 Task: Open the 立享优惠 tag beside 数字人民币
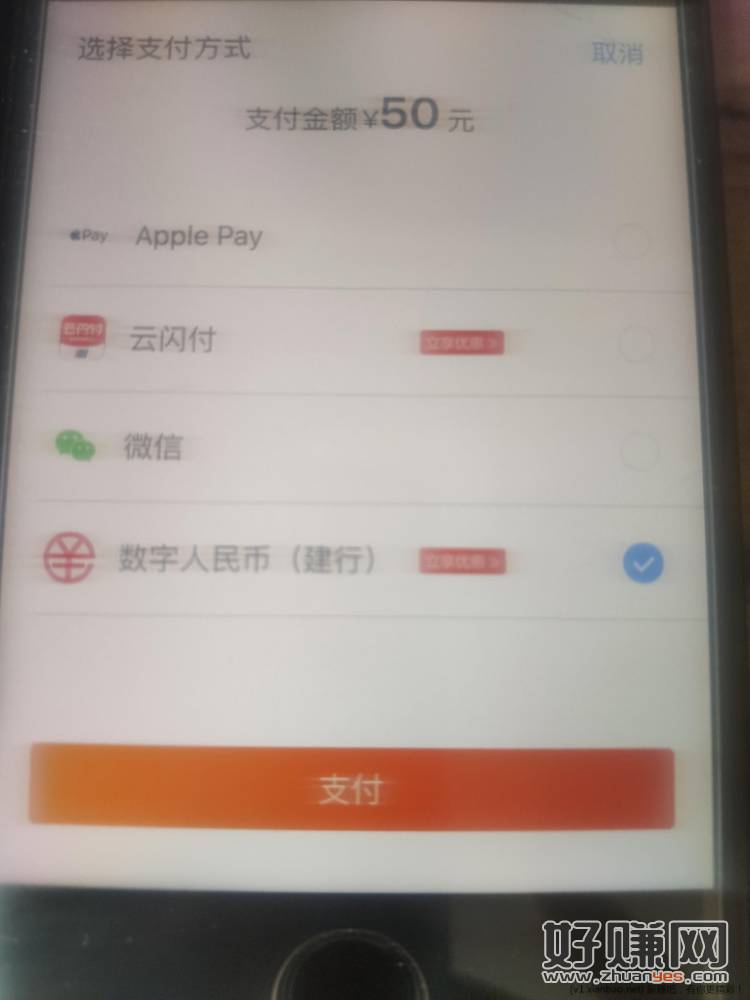click(x=461, y=562)
